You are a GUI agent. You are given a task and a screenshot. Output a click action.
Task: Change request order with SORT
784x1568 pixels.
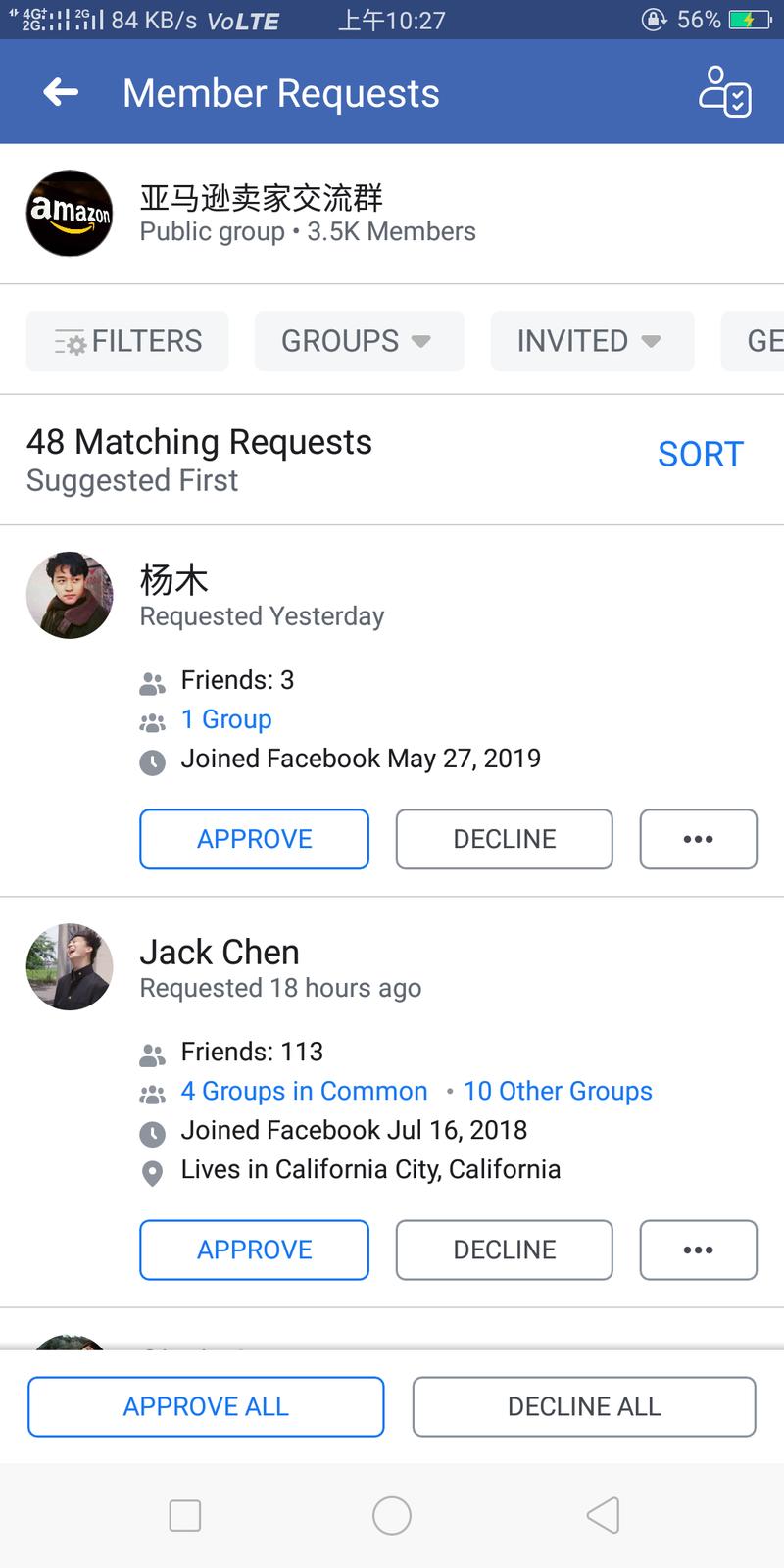pyautogui.click(x=700, y=454)
